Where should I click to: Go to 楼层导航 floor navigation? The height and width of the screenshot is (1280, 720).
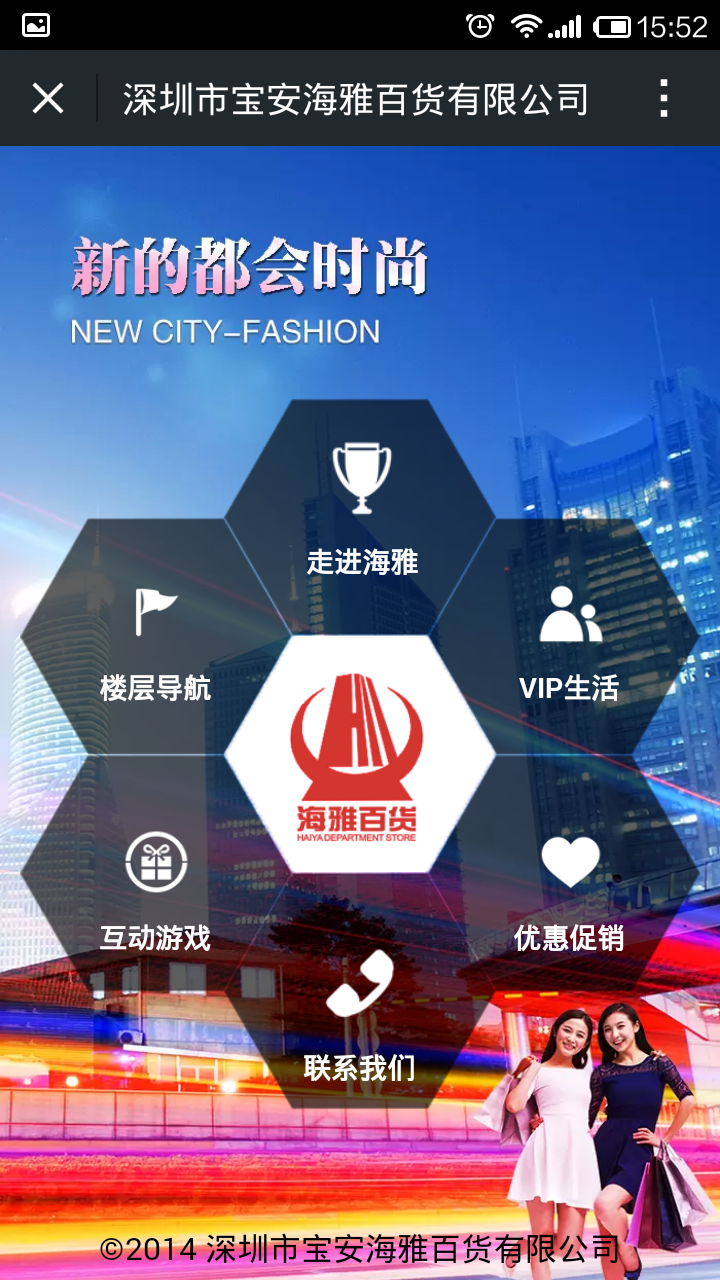pos(155,640)
